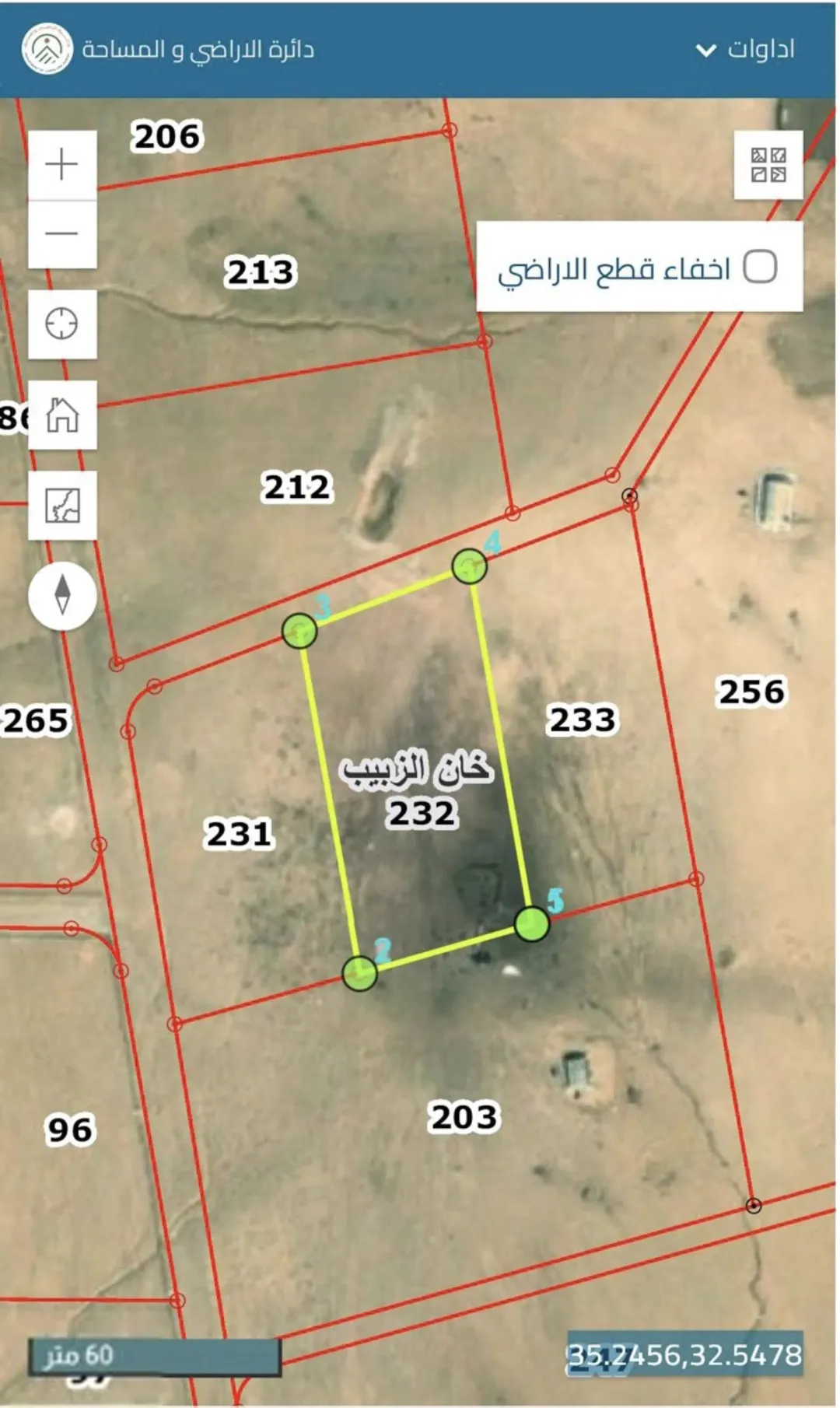Return to the home map extent
840x1408 pixels.
click(62, 415)
